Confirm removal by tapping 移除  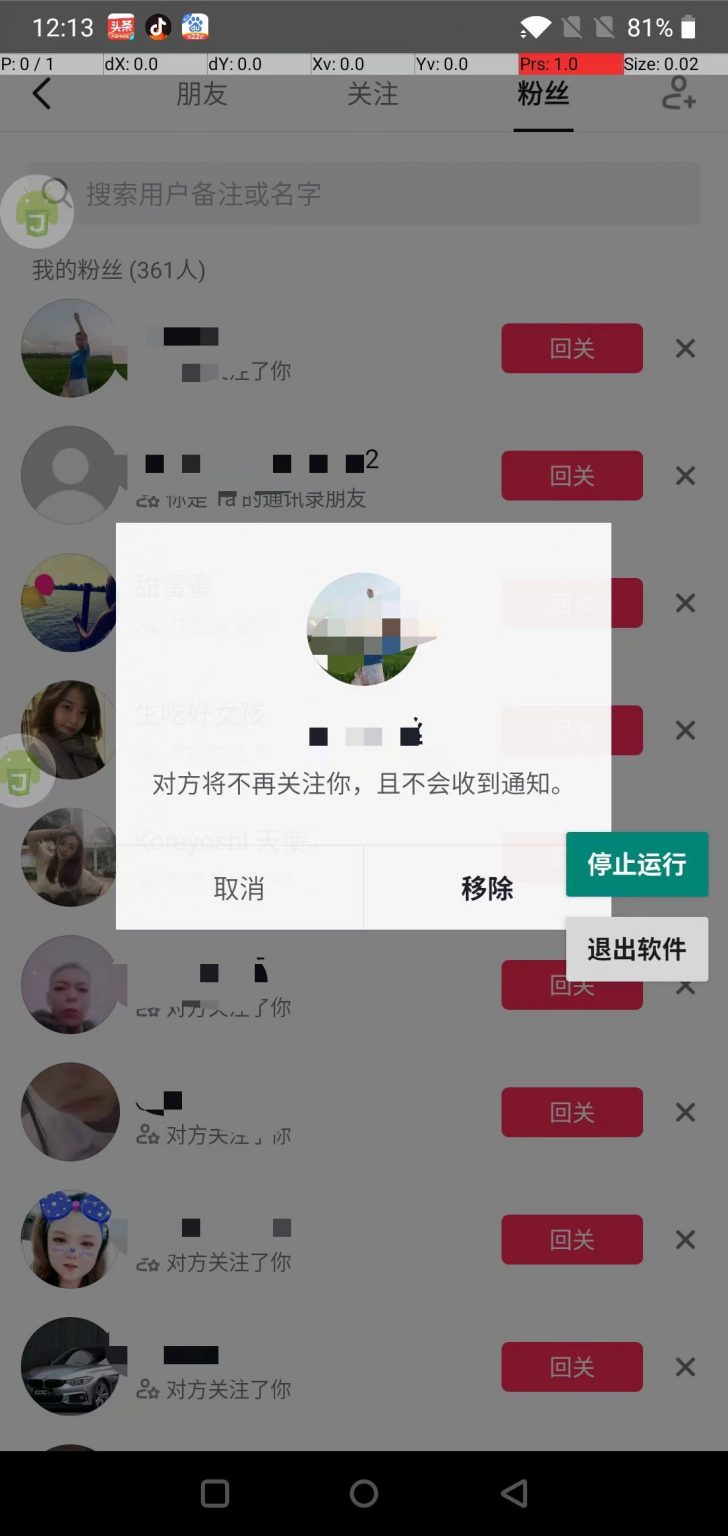487,888
